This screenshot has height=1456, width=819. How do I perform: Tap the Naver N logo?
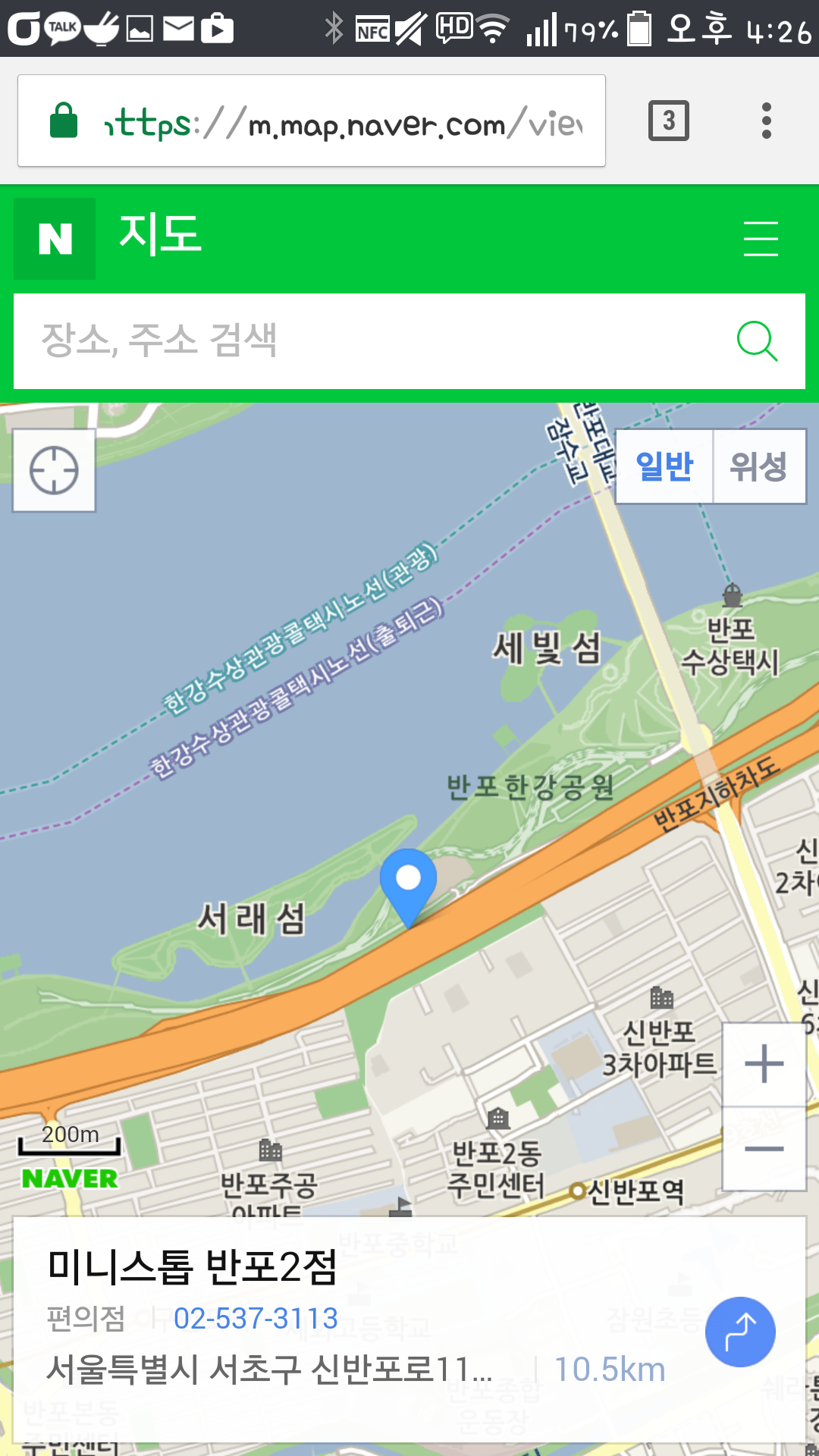[55, 239]
